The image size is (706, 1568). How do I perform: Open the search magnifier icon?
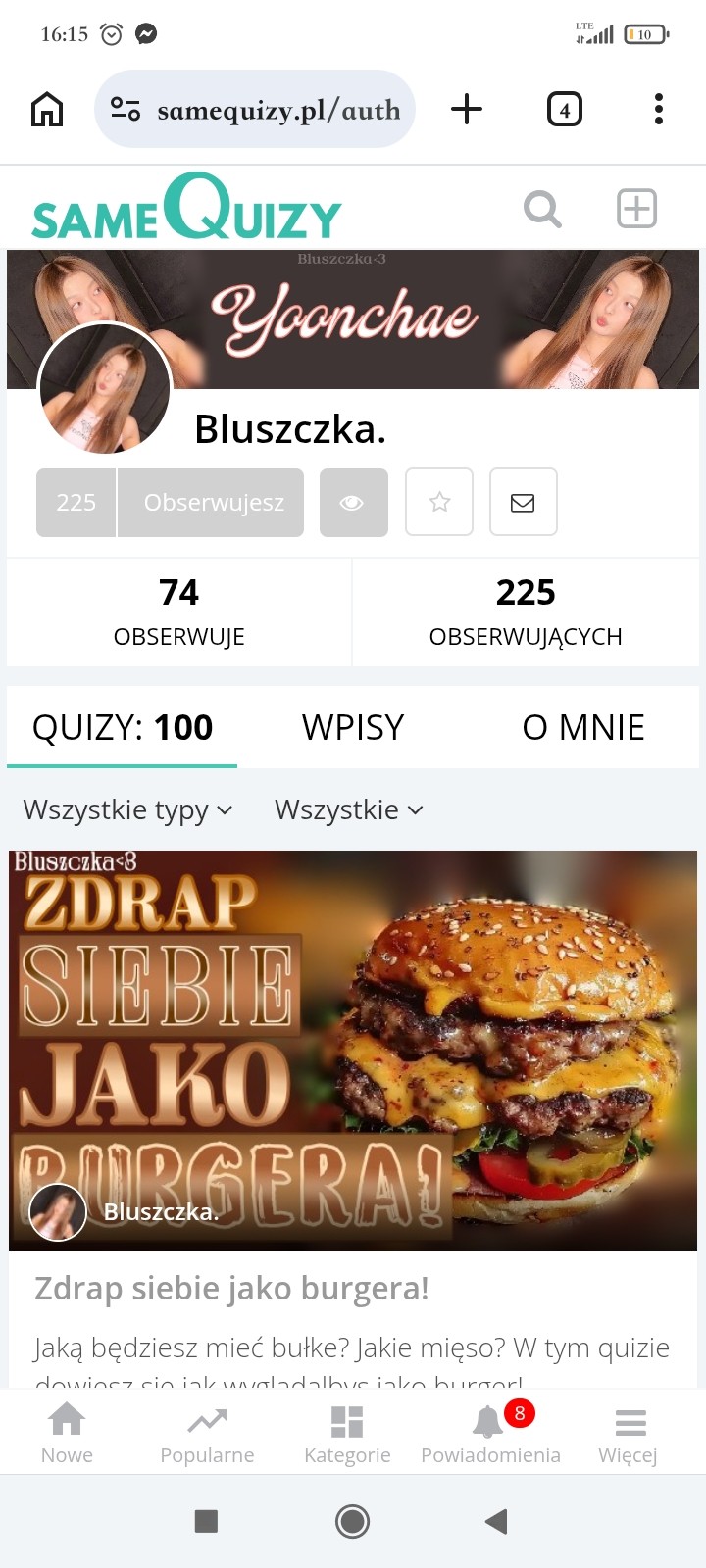(x=542, y=209)
